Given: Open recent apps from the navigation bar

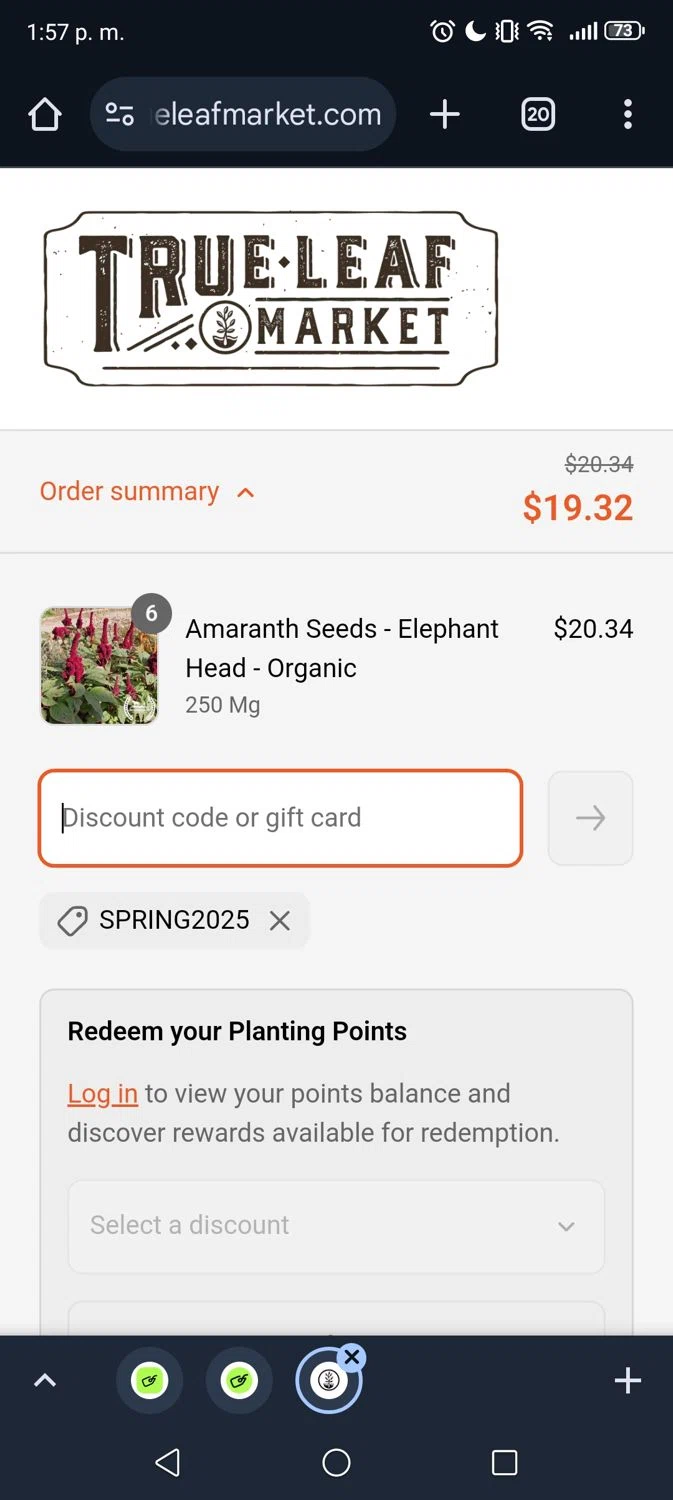Looking at the screenshot, I should click(x=504, y=1463).
